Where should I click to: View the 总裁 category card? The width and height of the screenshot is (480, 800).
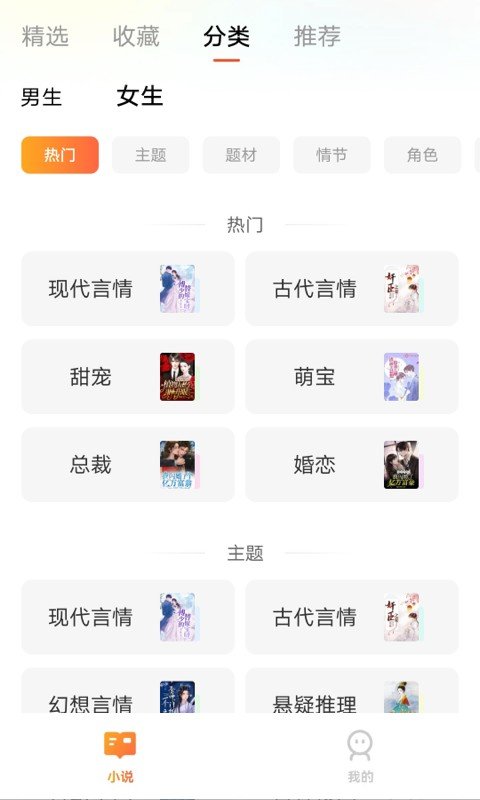coord(128,464)
